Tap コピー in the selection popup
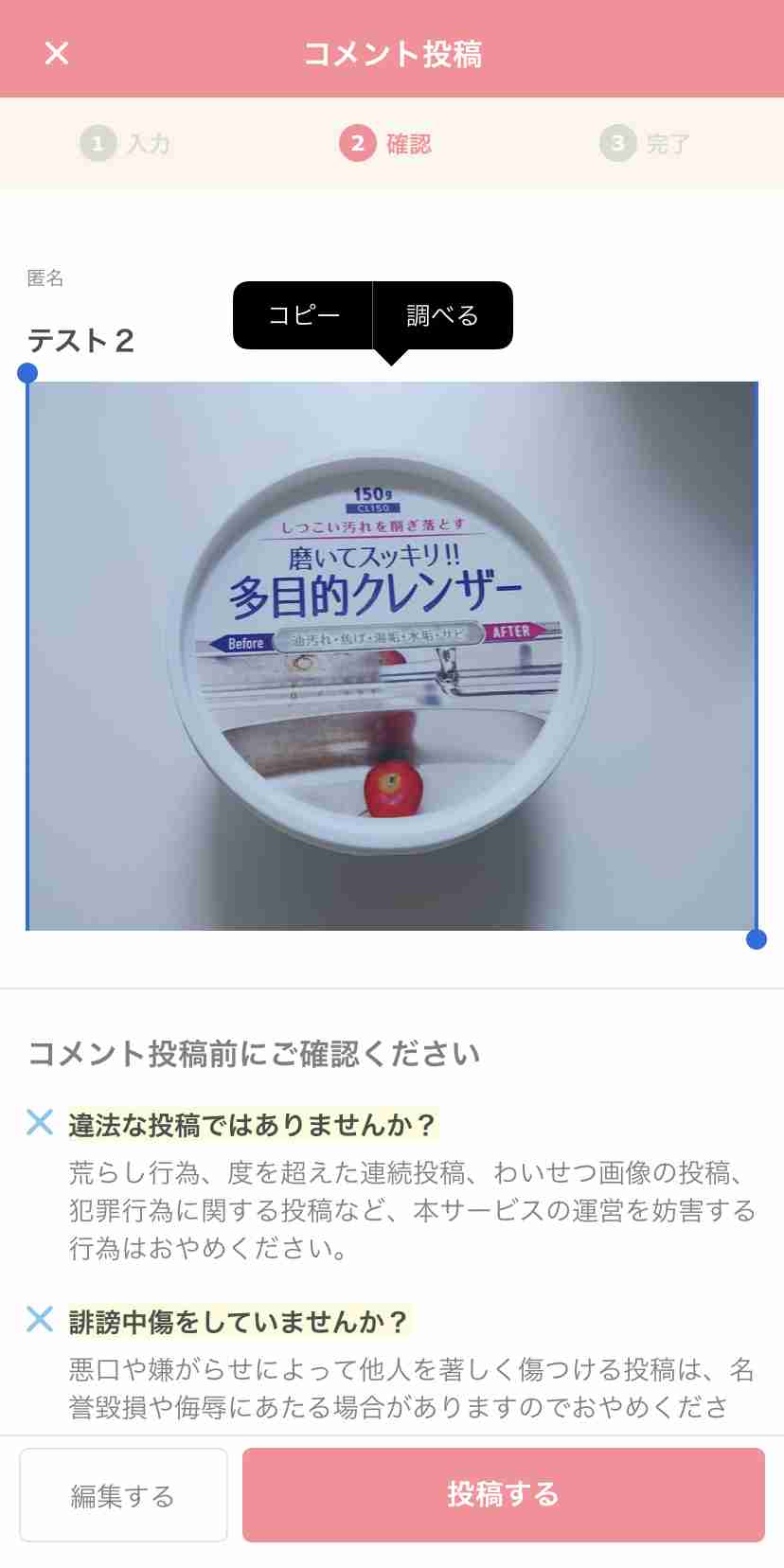The height and width of the screenshot is (1568, 784). coord(303,315)
